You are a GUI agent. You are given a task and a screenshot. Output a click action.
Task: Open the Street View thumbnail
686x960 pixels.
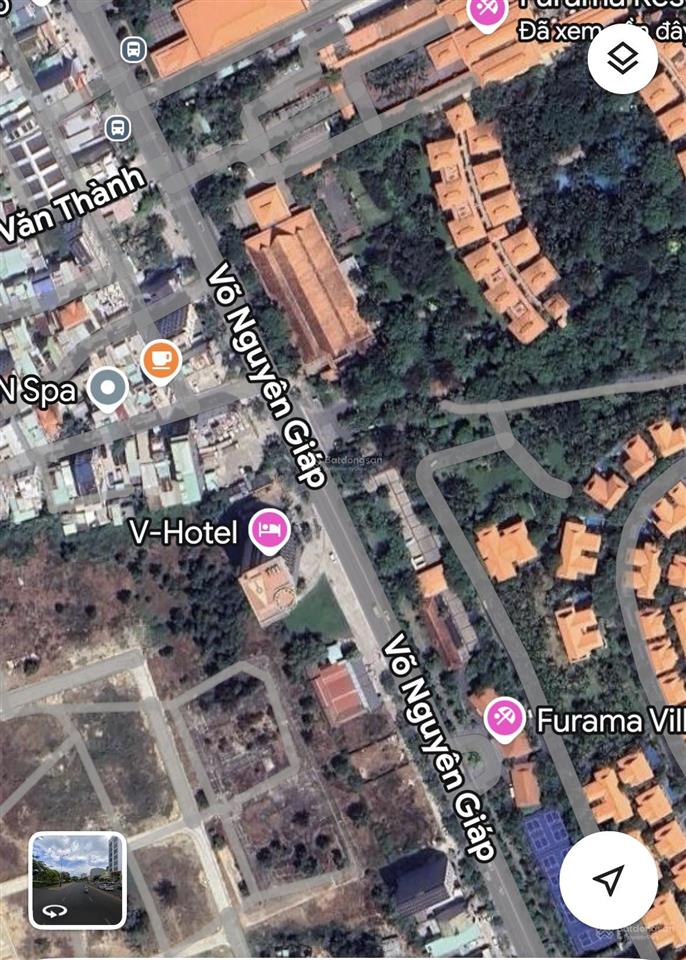[x=78, y=880]
